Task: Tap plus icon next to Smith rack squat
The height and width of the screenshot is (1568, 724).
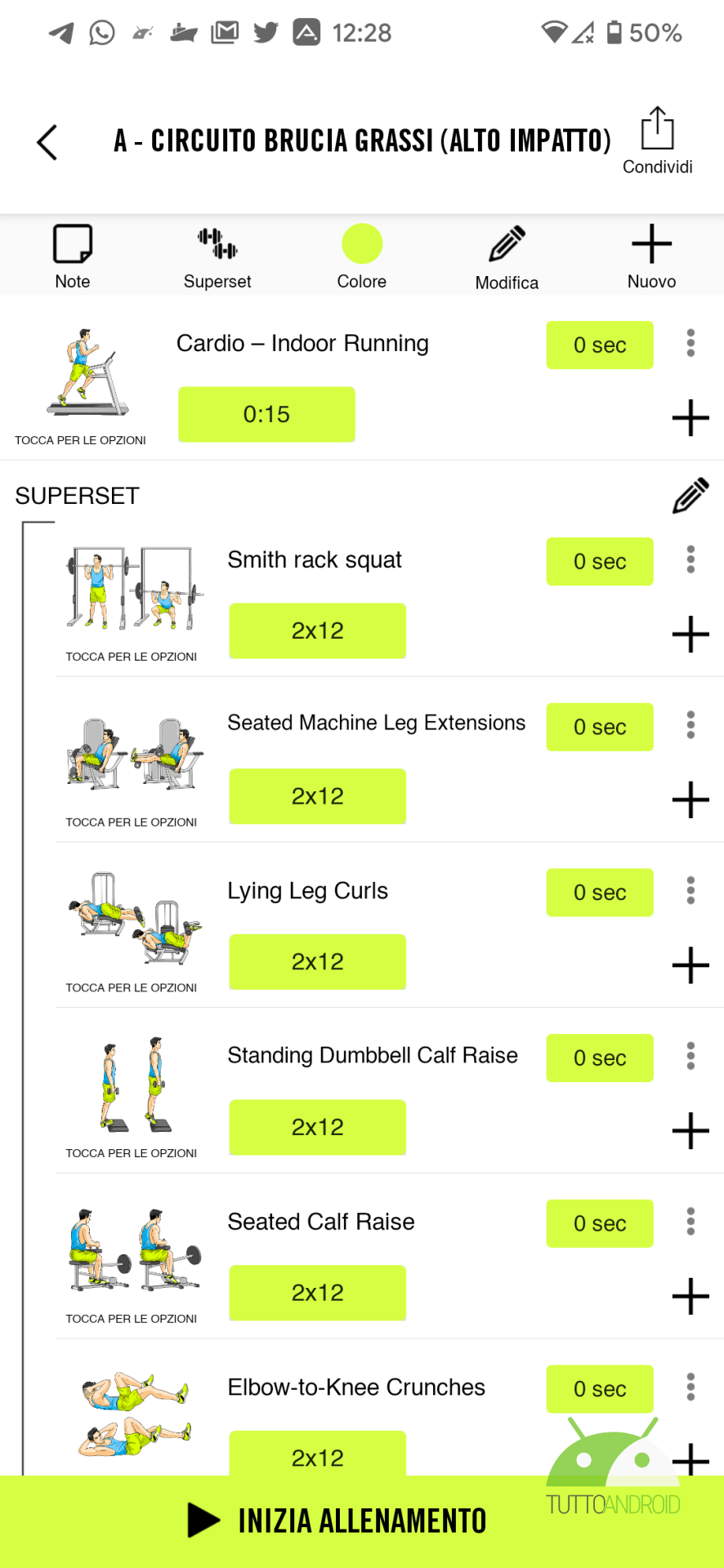Action: [x=690, y=635]
